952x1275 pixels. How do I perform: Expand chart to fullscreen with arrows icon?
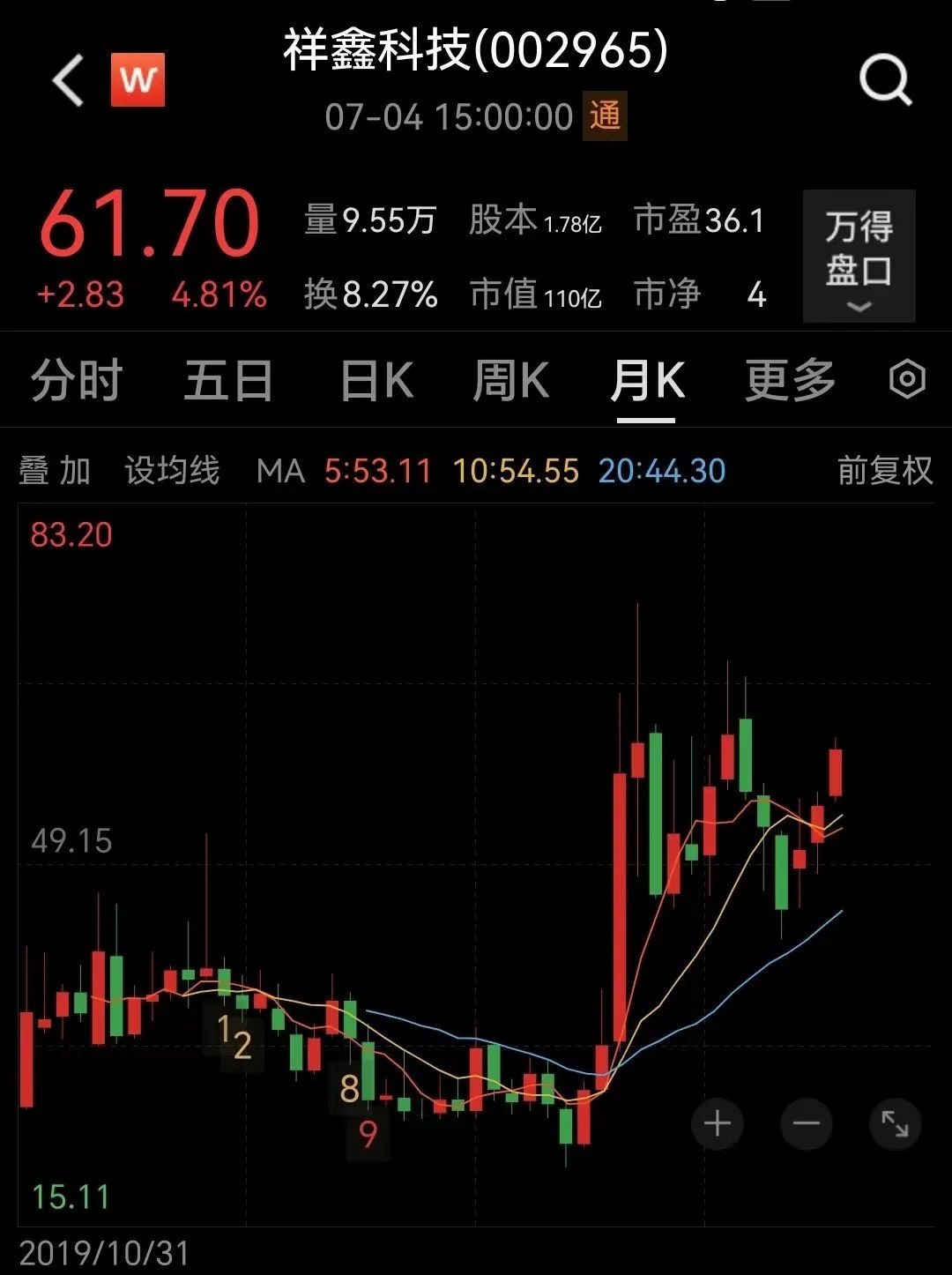tap(896, 1124)
